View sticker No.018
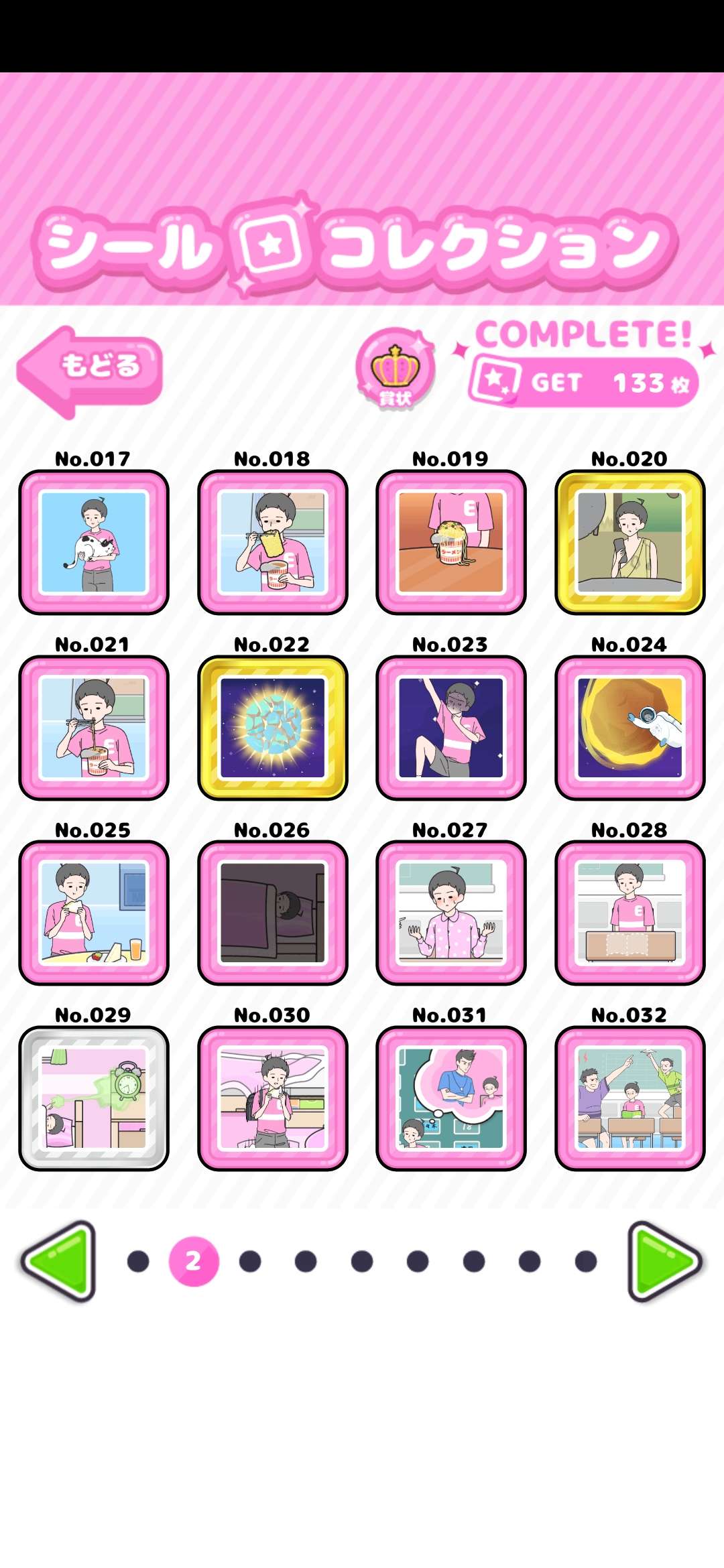 pyautogui.click(x=272, y=542)
